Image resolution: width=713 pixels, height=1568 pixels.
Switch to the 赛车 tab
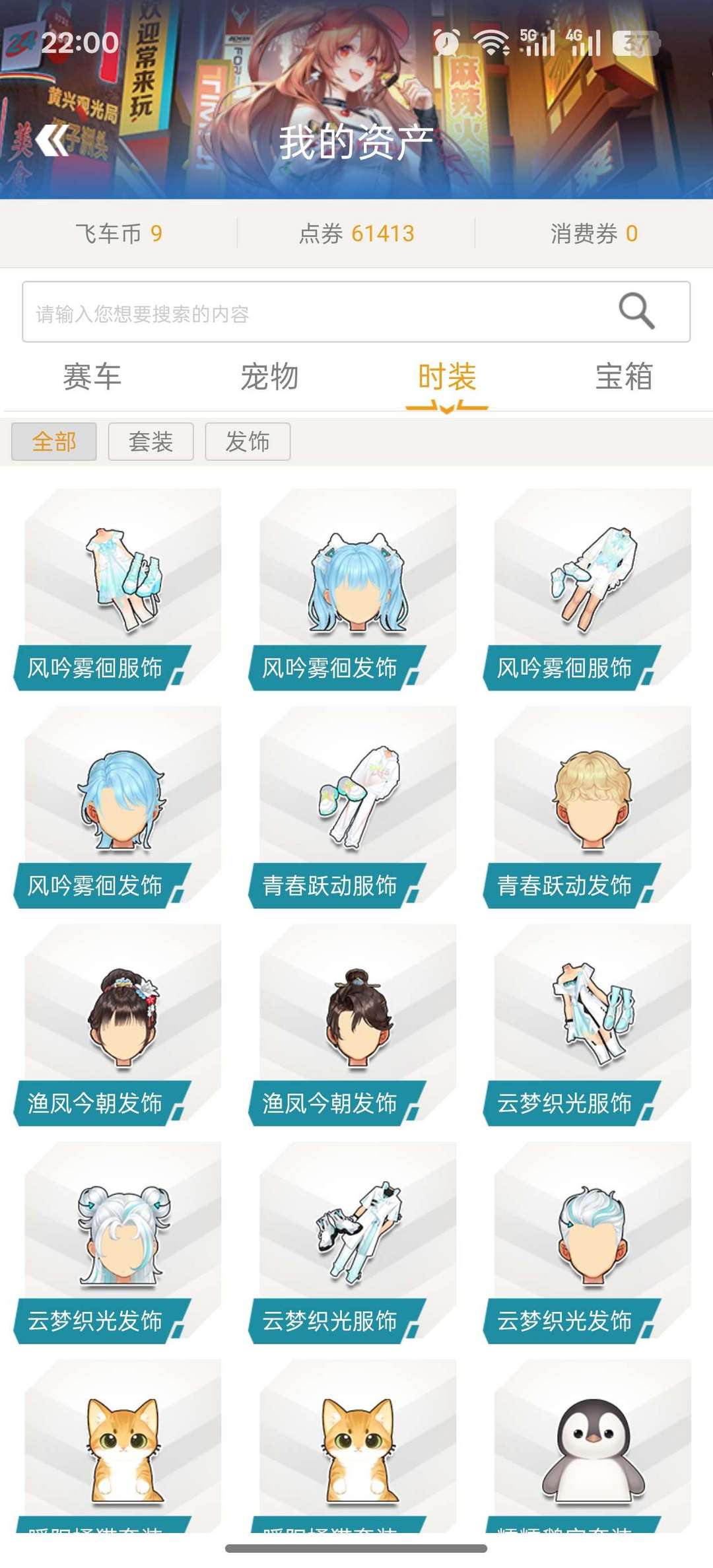tap(92, 378)
